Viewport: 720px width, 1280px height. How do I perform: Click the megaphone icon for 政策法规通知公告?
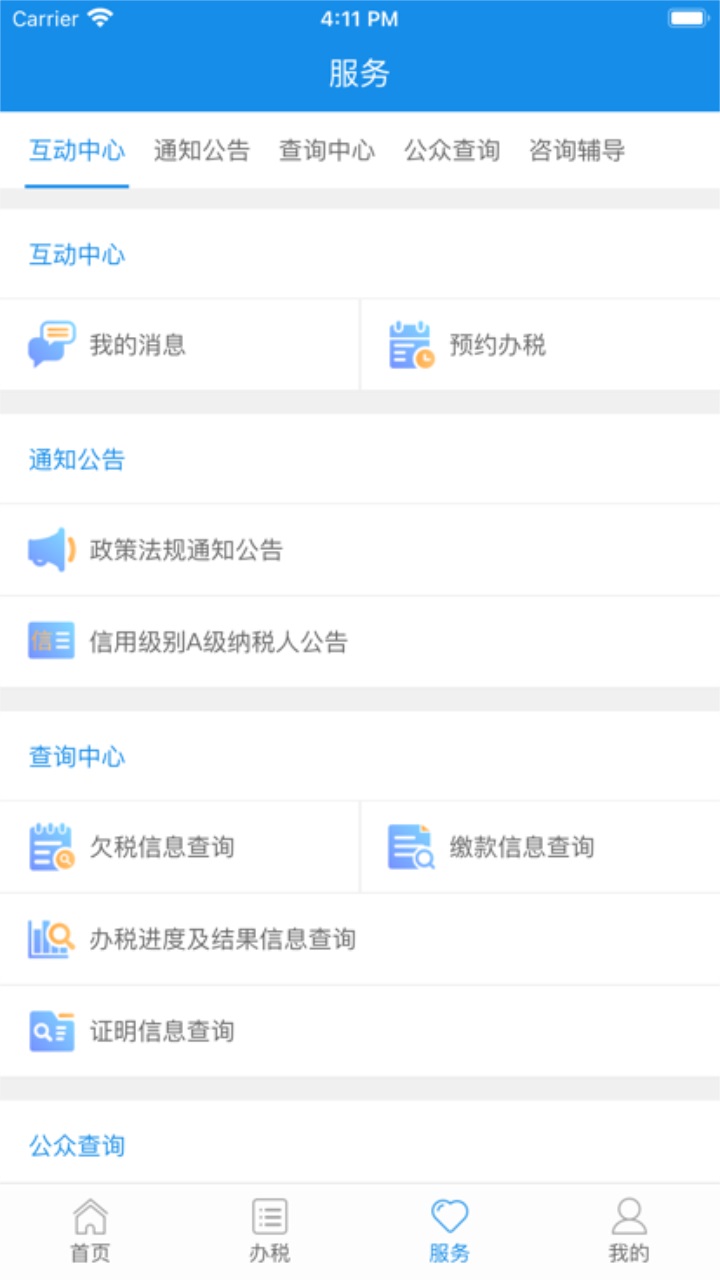tap(48, 549)
